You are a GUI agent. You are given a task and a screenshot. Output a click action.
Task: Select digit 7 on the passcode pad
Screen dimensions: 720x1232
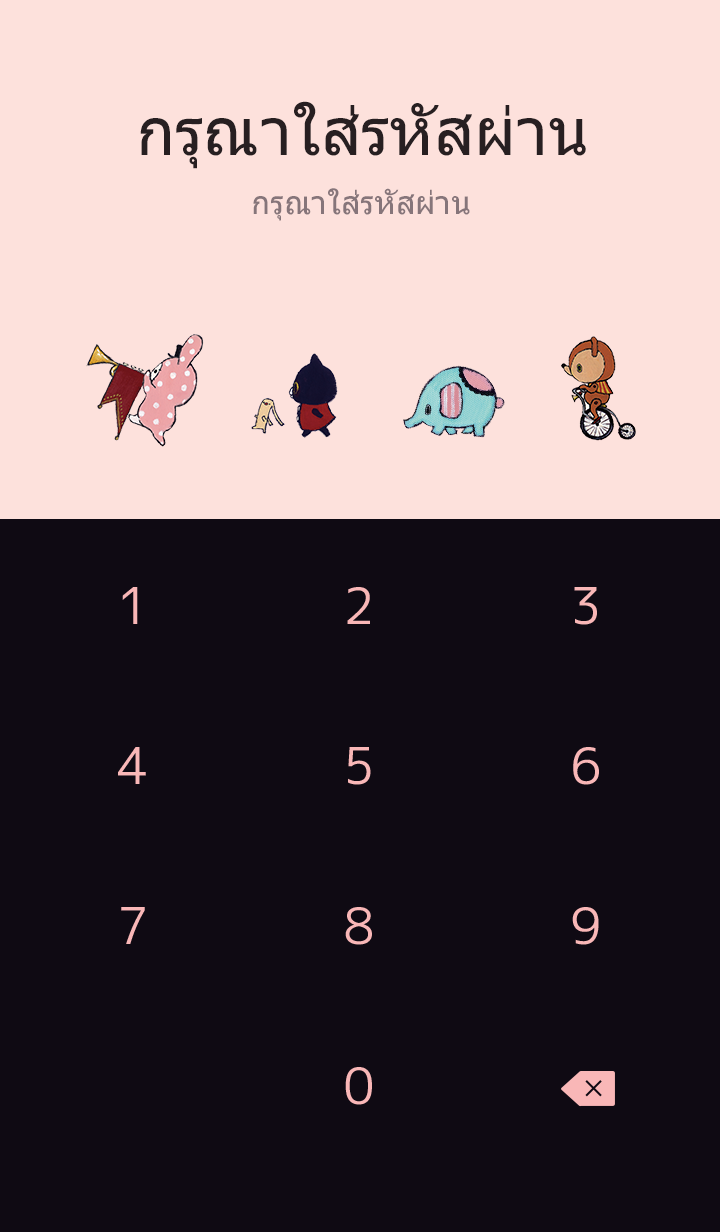click(x=132, y=927)
